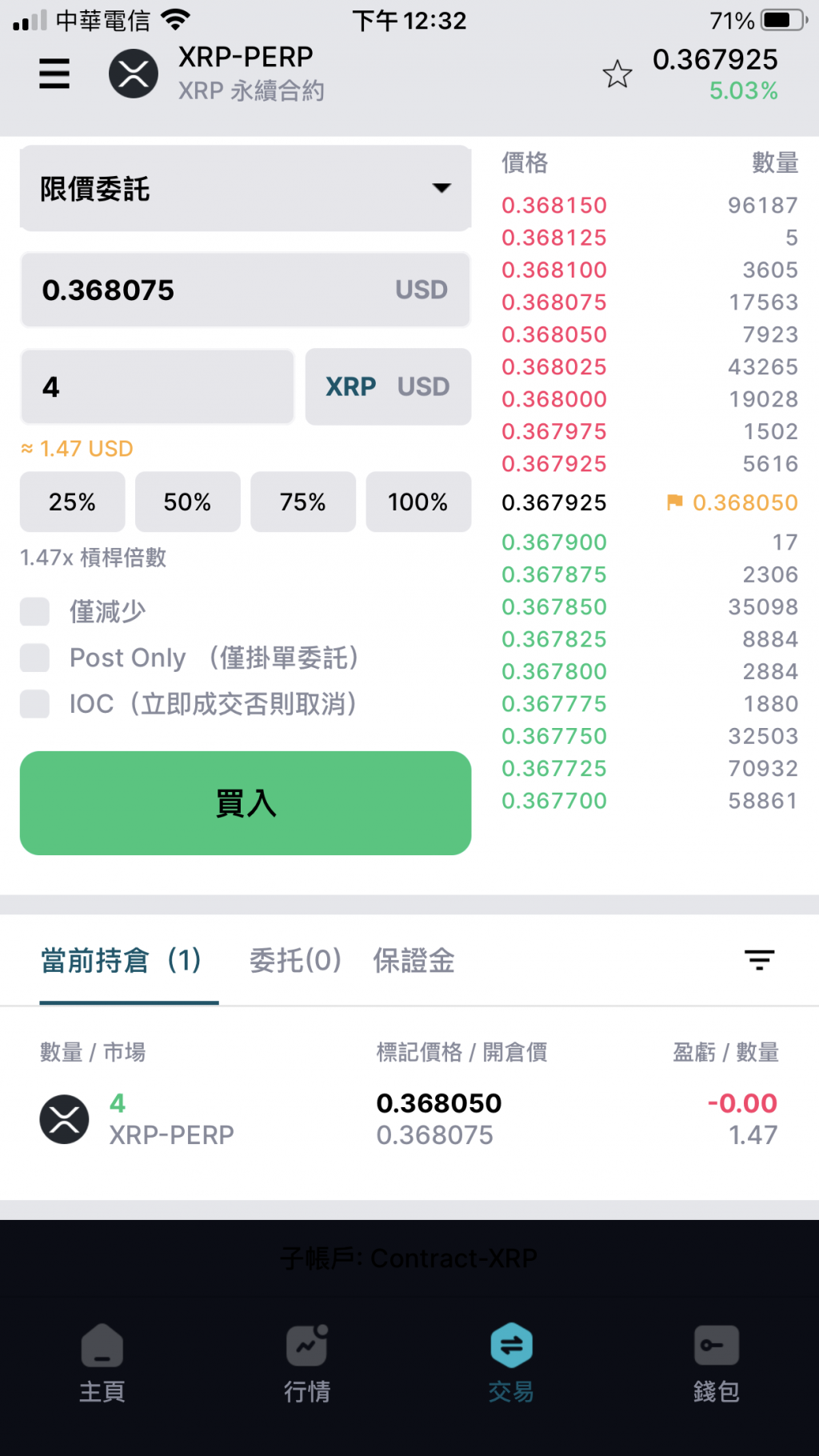Open the hamburger menu
The height and width of the screenshot is (1456, 819).
54,74
